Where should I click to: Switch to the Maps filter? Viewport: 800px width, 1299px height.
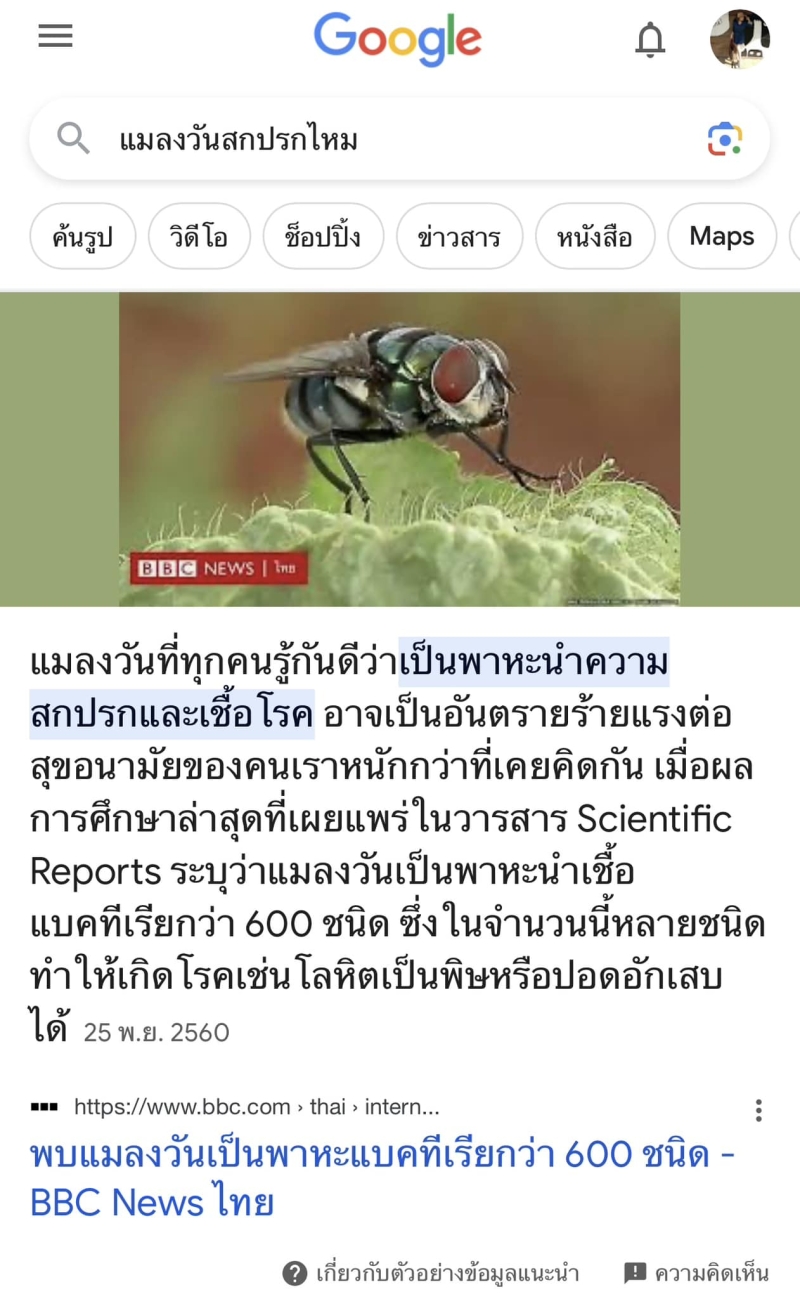coord(721,237)
